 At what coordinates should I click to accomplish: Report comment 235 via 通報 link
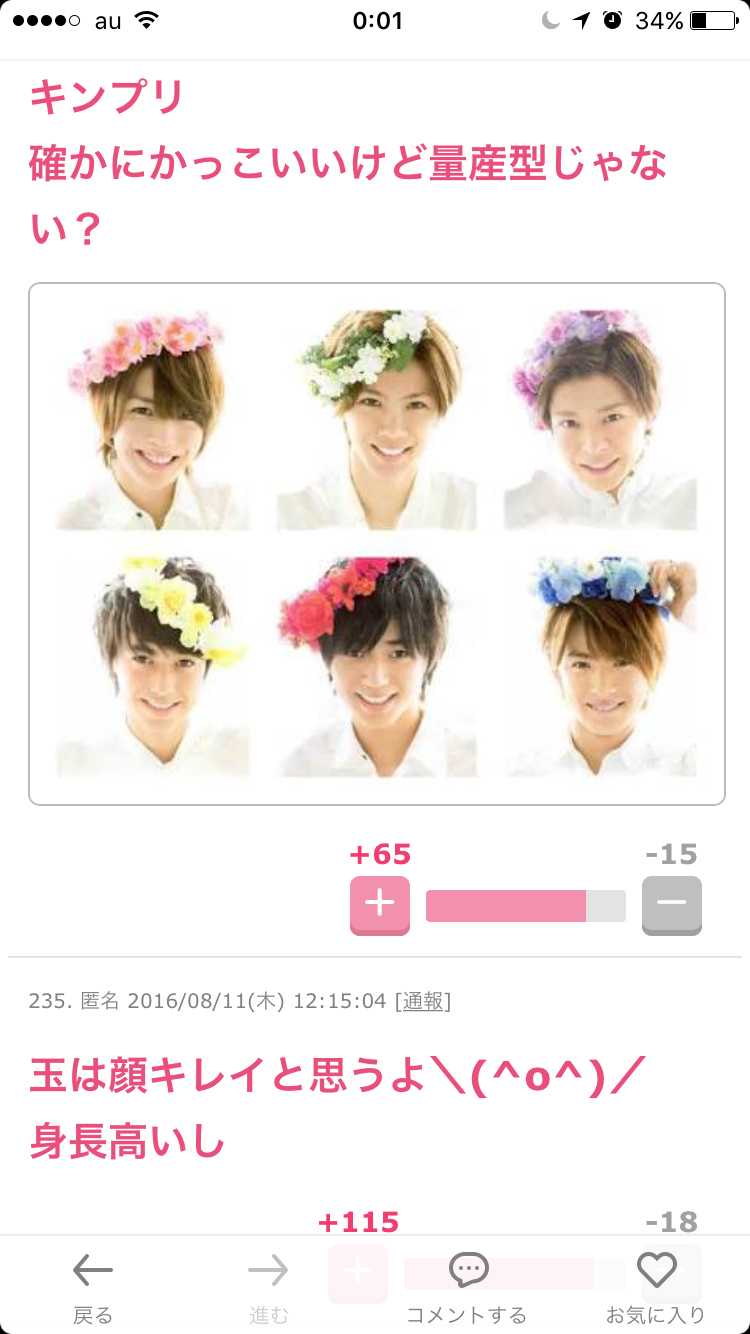click(423, 1001)
